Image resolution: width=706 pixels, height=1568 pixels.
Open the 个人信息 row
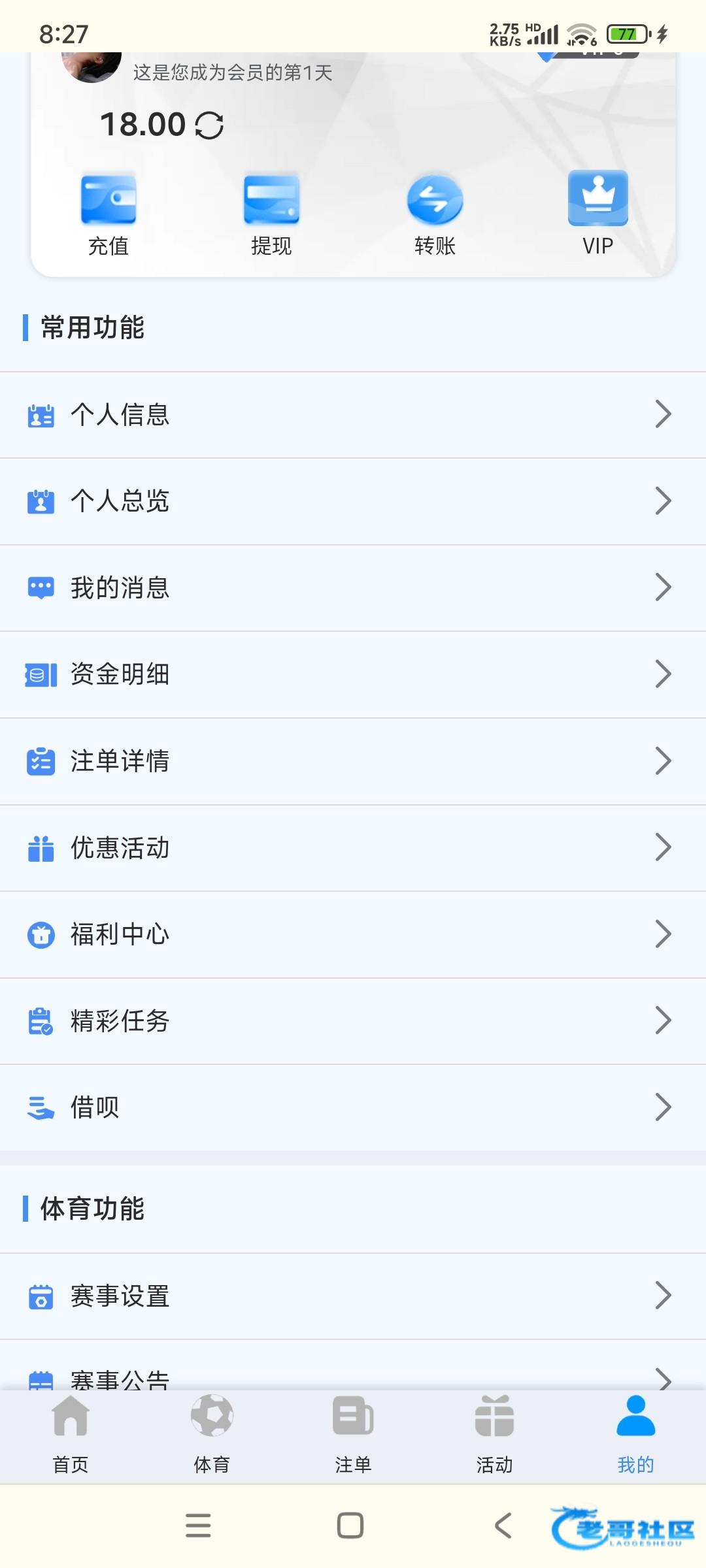353,415
